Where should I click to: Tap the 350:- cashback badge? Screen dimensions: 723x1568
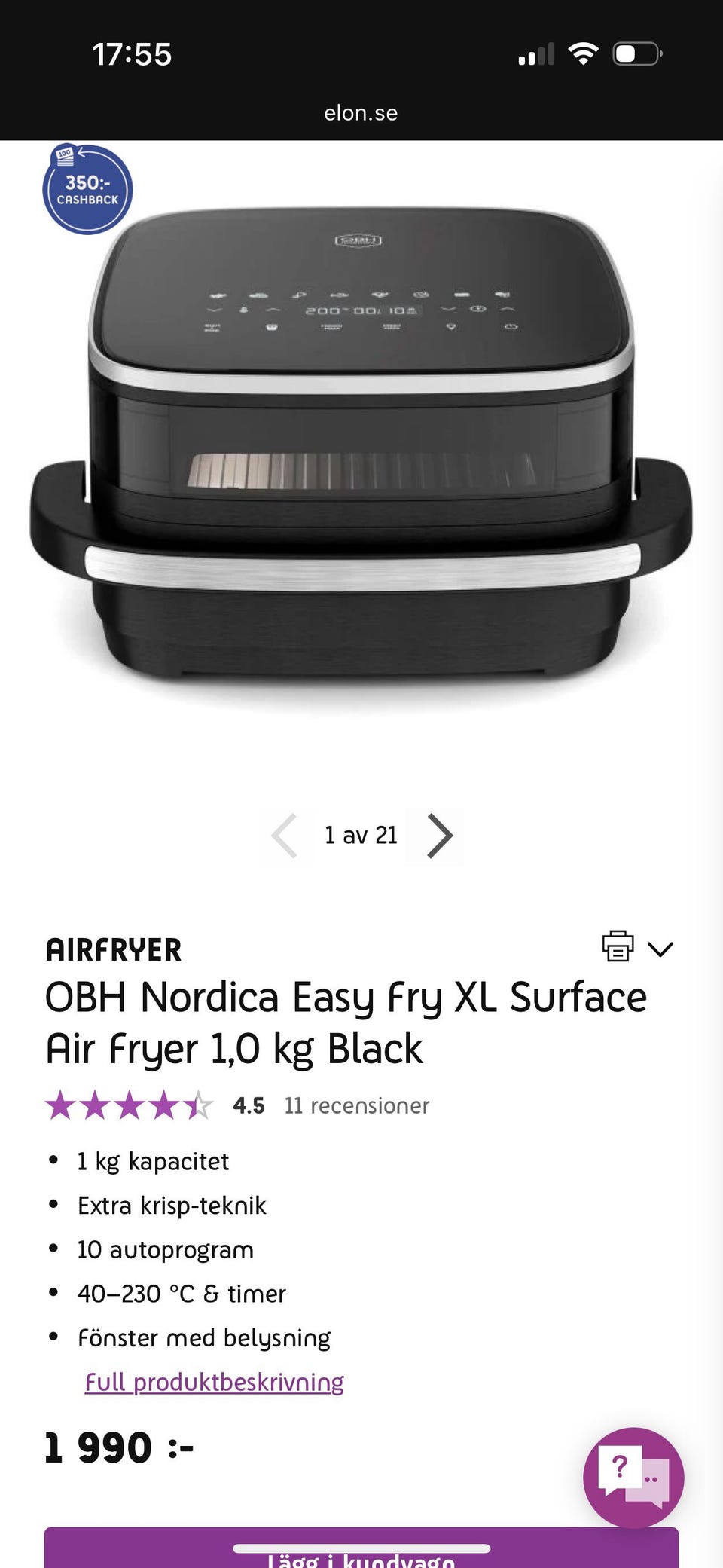coord(87,190)
